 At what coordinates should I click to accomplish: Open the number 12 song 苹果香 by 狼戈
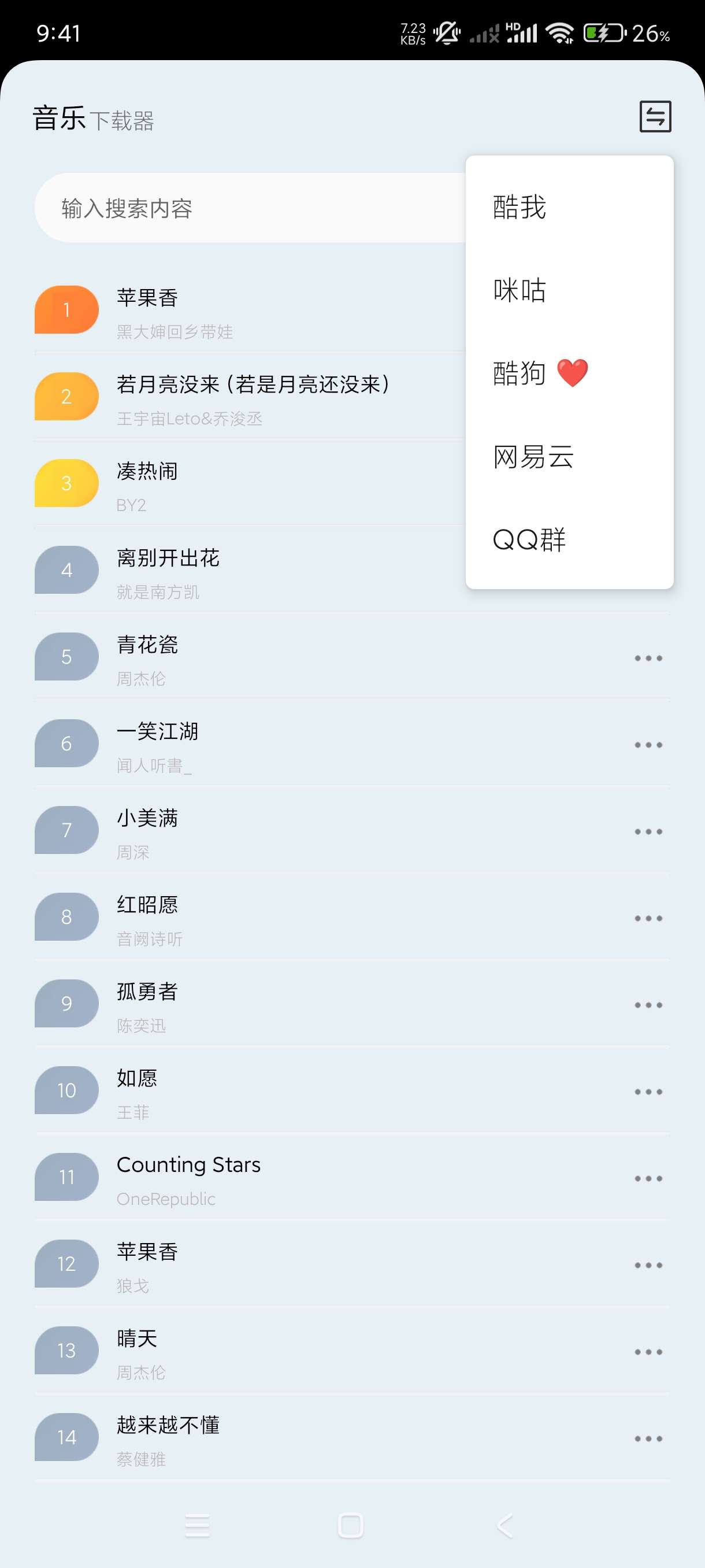[x=243, y=1266]
